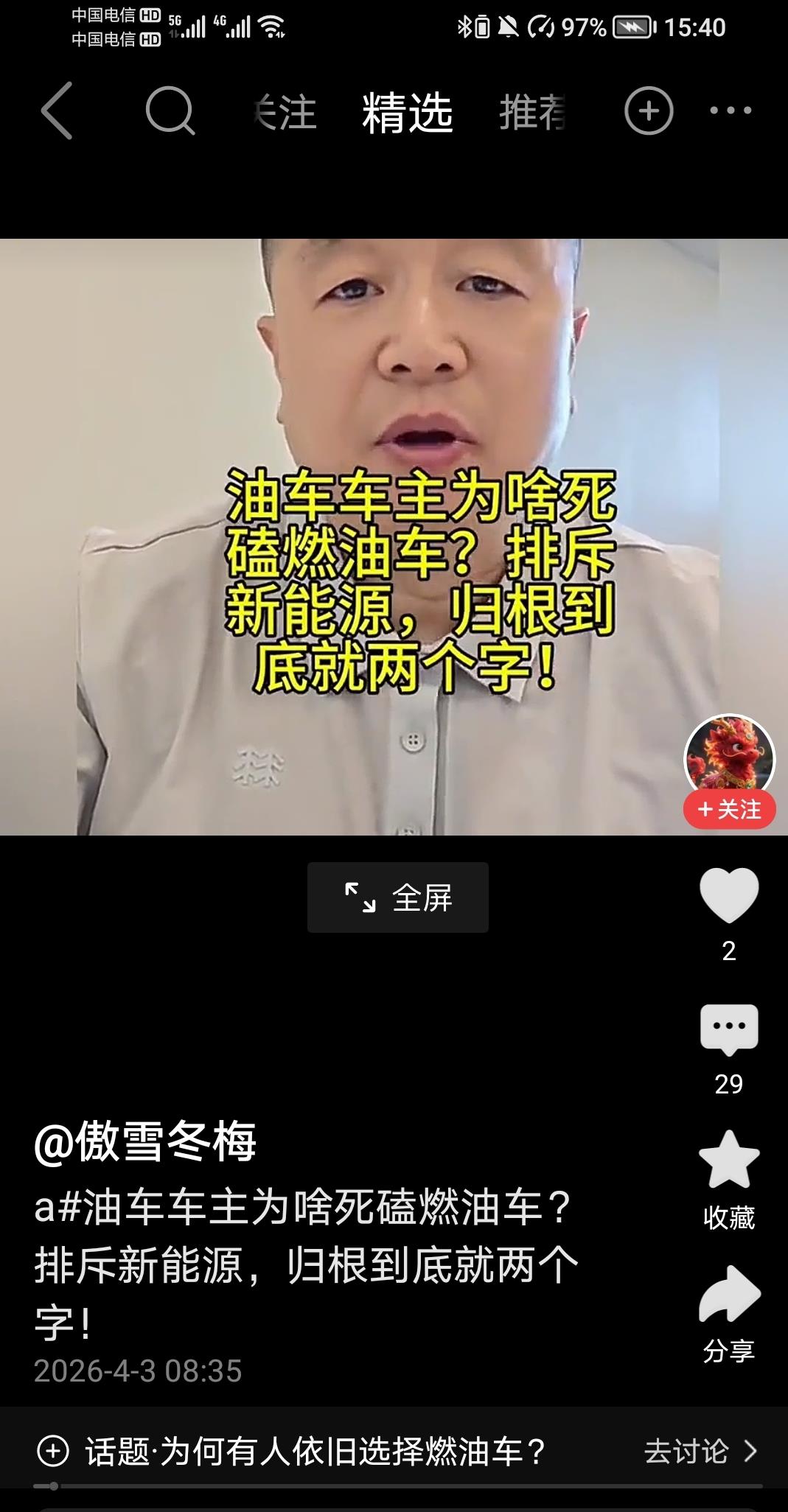788x1512 pixels.
Task: Go back using the top-left arrow
Action: tap(57, 111)
